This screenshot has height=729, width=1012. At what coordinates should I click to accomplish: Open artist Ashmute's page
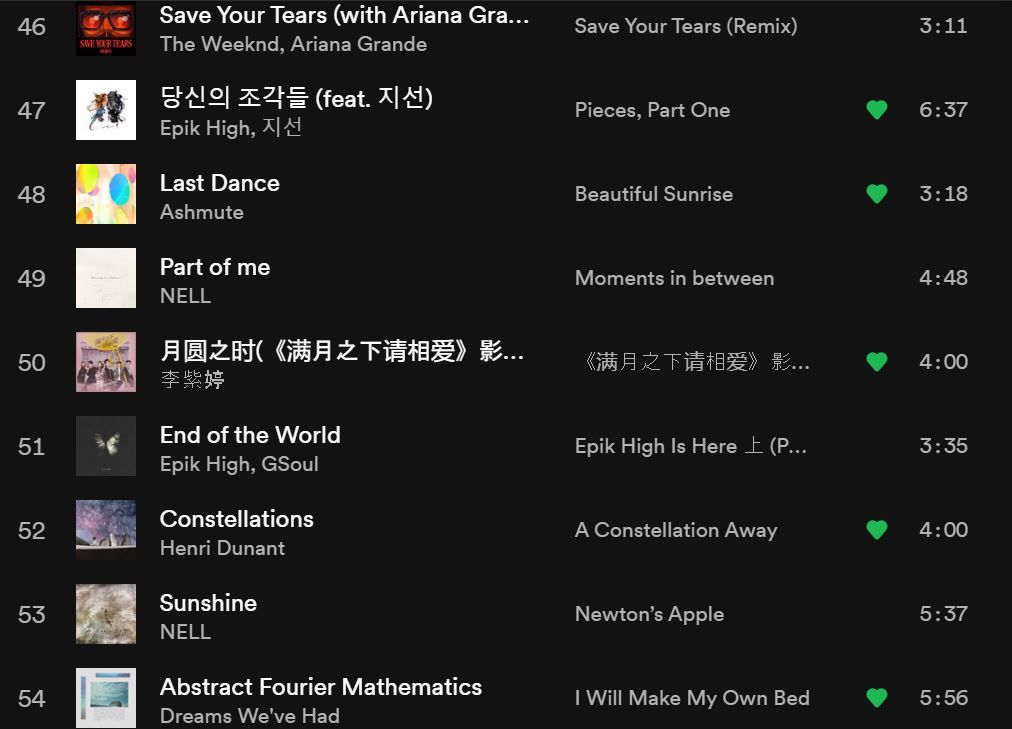pyautogui.click(x=201, y=212)
